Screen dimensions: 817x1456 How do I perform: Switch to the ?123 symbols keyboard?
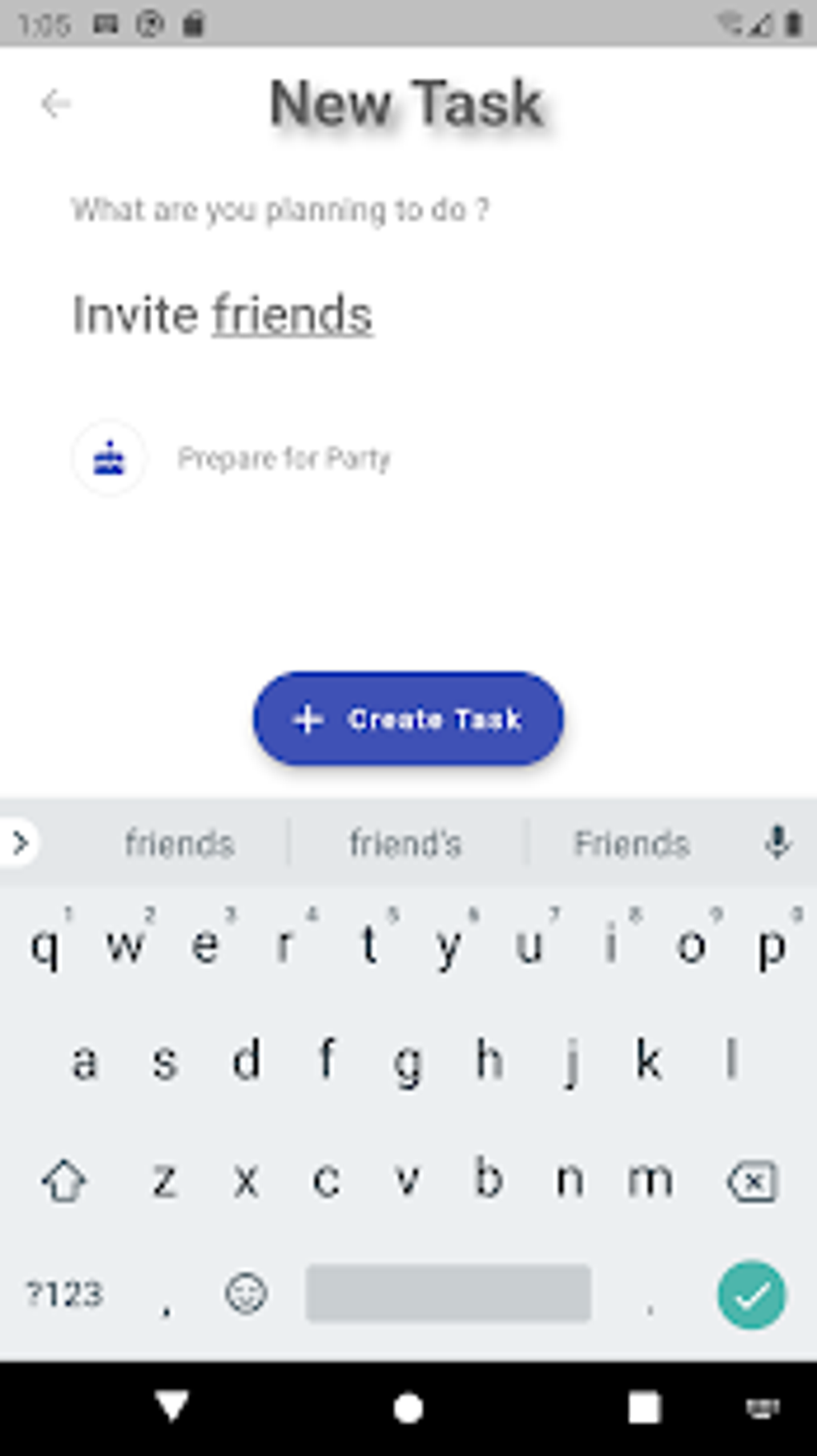[x=64, y=1293]
